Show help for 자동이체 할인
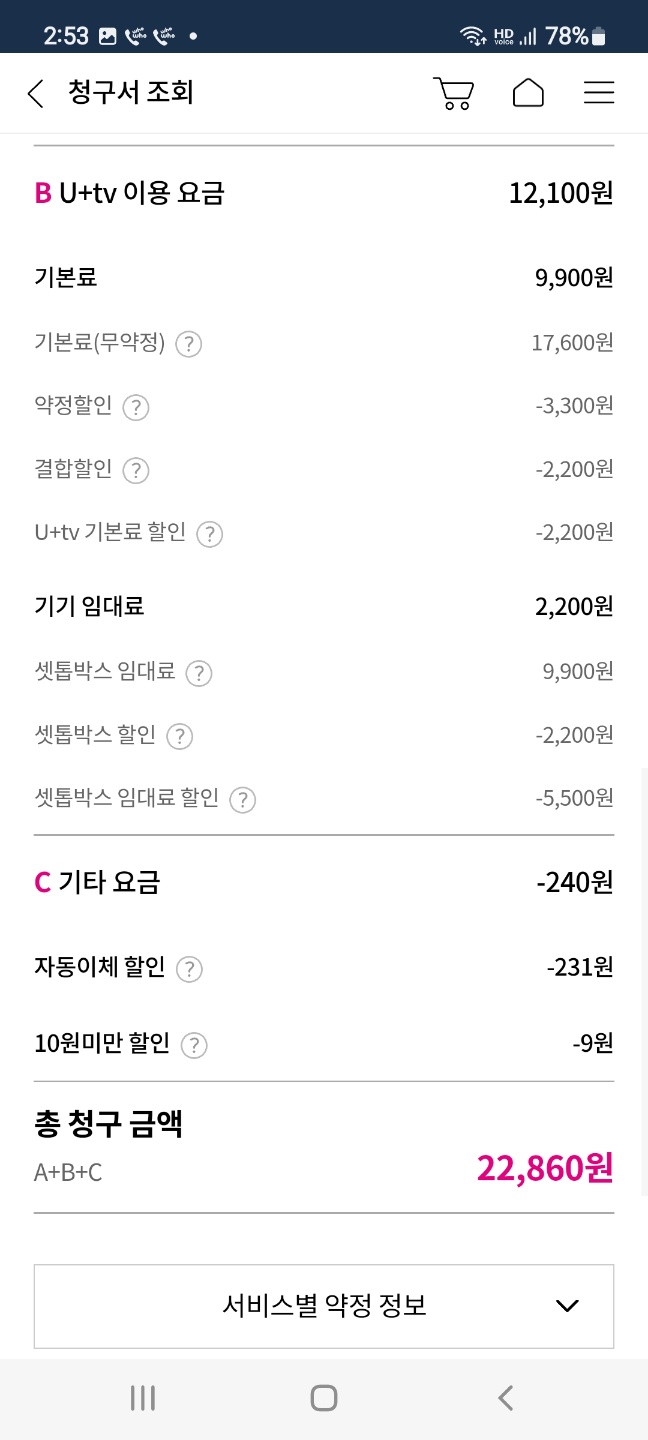This screenshot has height=1440, width=648. (x=189, y=969)
